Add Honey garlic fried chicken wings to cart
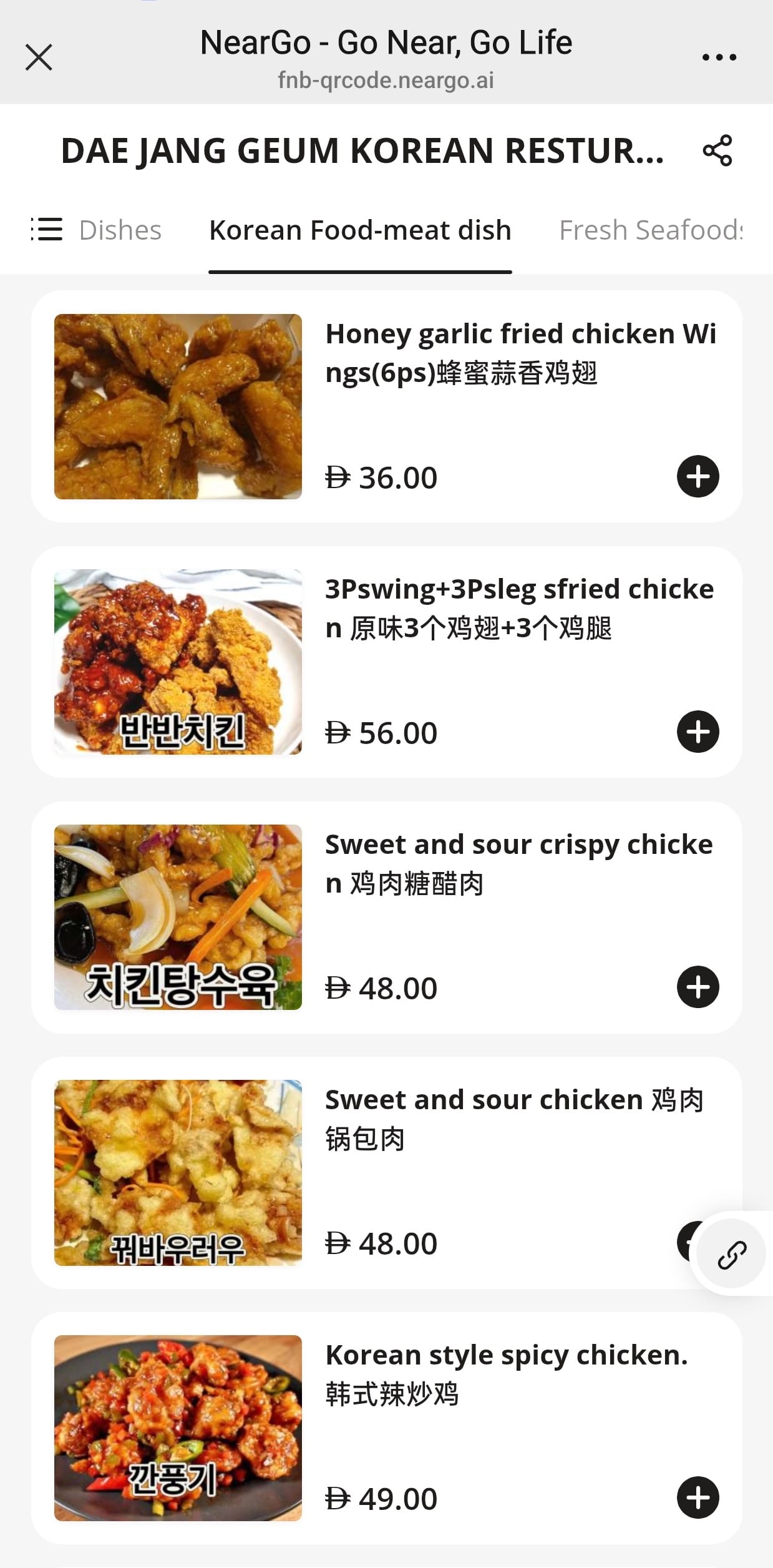The image size is (773, 1568). tap(698, 477)
